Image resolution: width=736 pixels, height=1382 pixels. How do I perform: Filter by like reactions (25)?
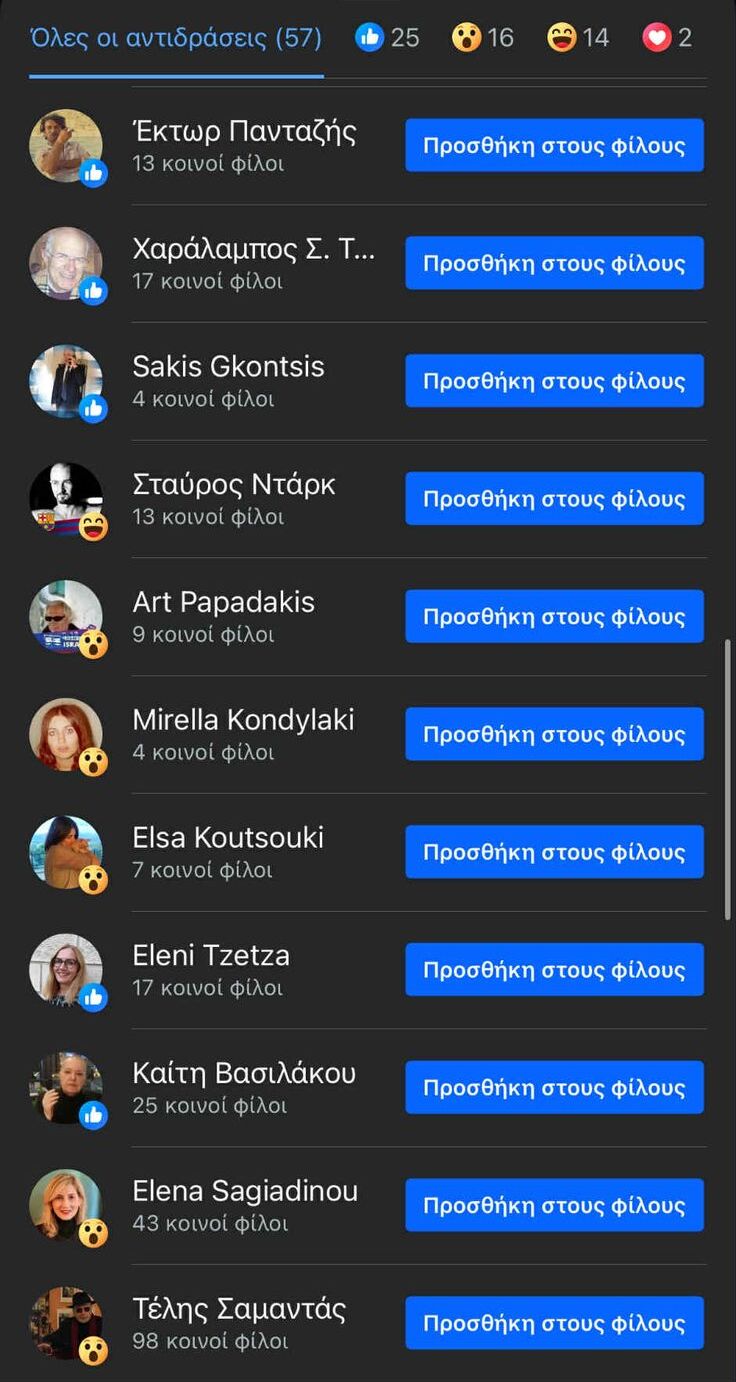coord(388,39)
